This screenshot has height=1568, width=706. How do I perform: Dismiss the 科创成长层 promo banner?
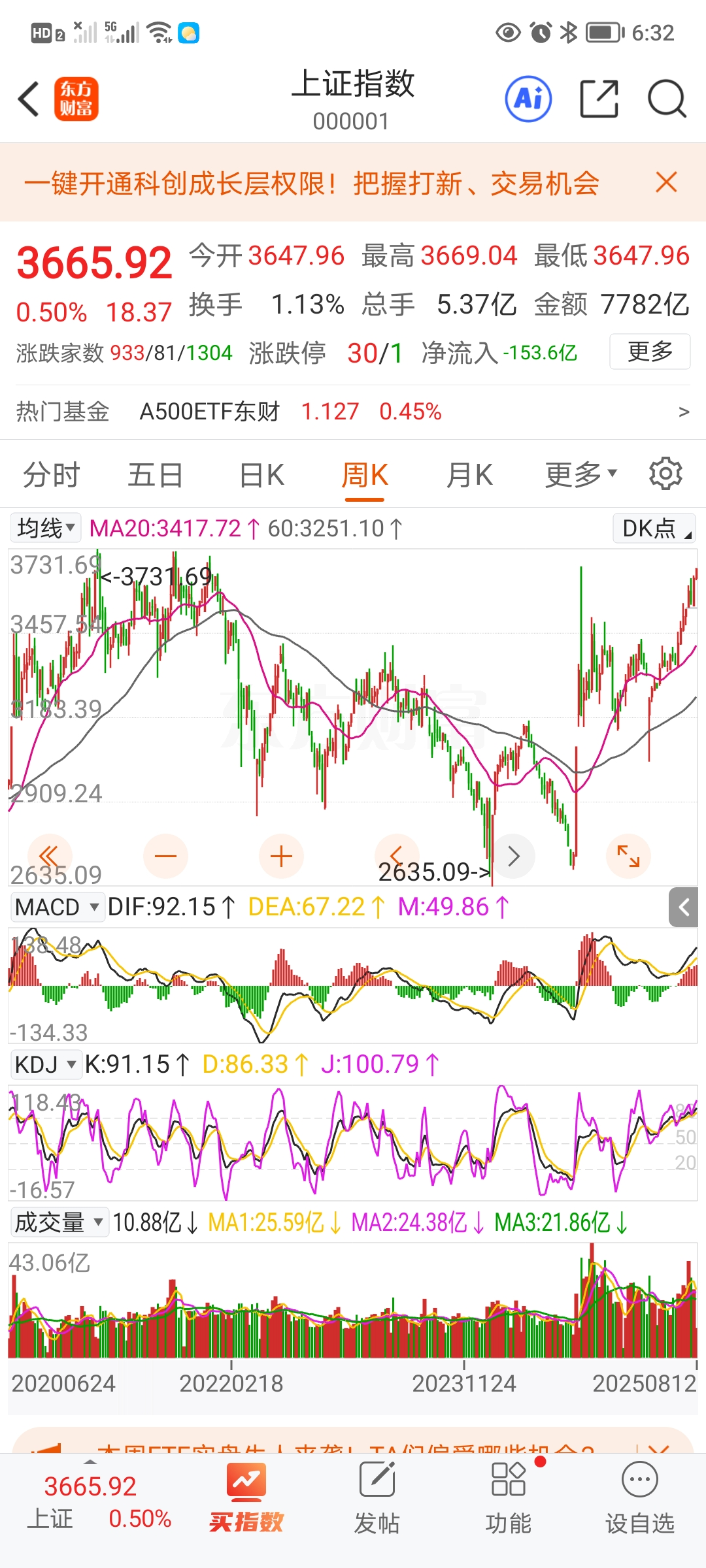pos(666,182)
